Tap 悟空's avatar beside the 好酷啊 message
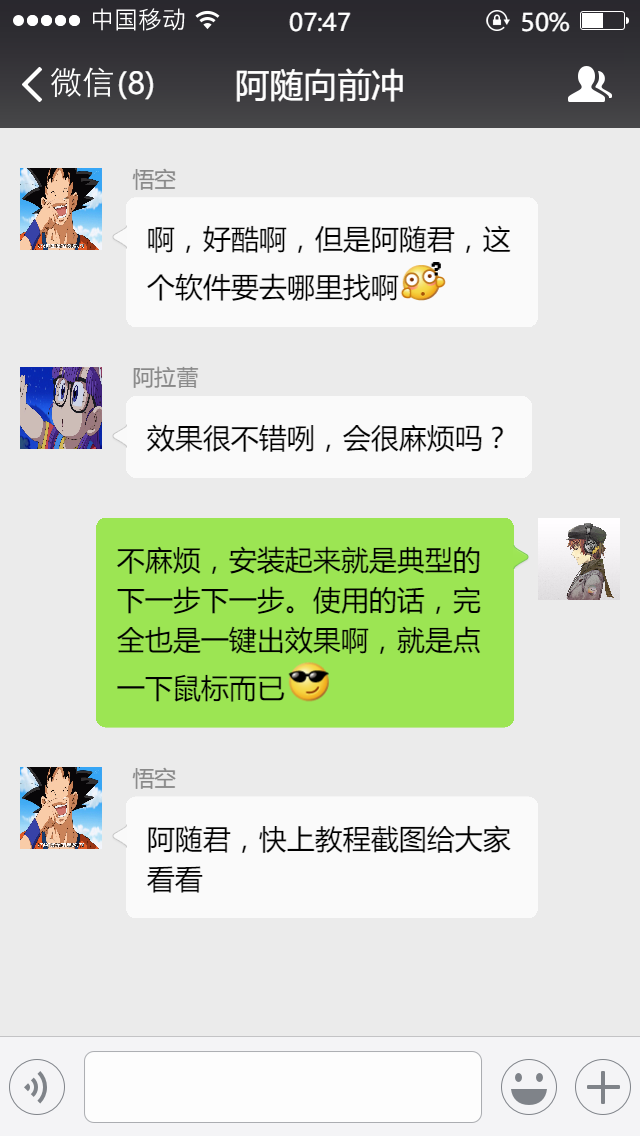This screenshot has height=1136, width=640. coord(61,209)
